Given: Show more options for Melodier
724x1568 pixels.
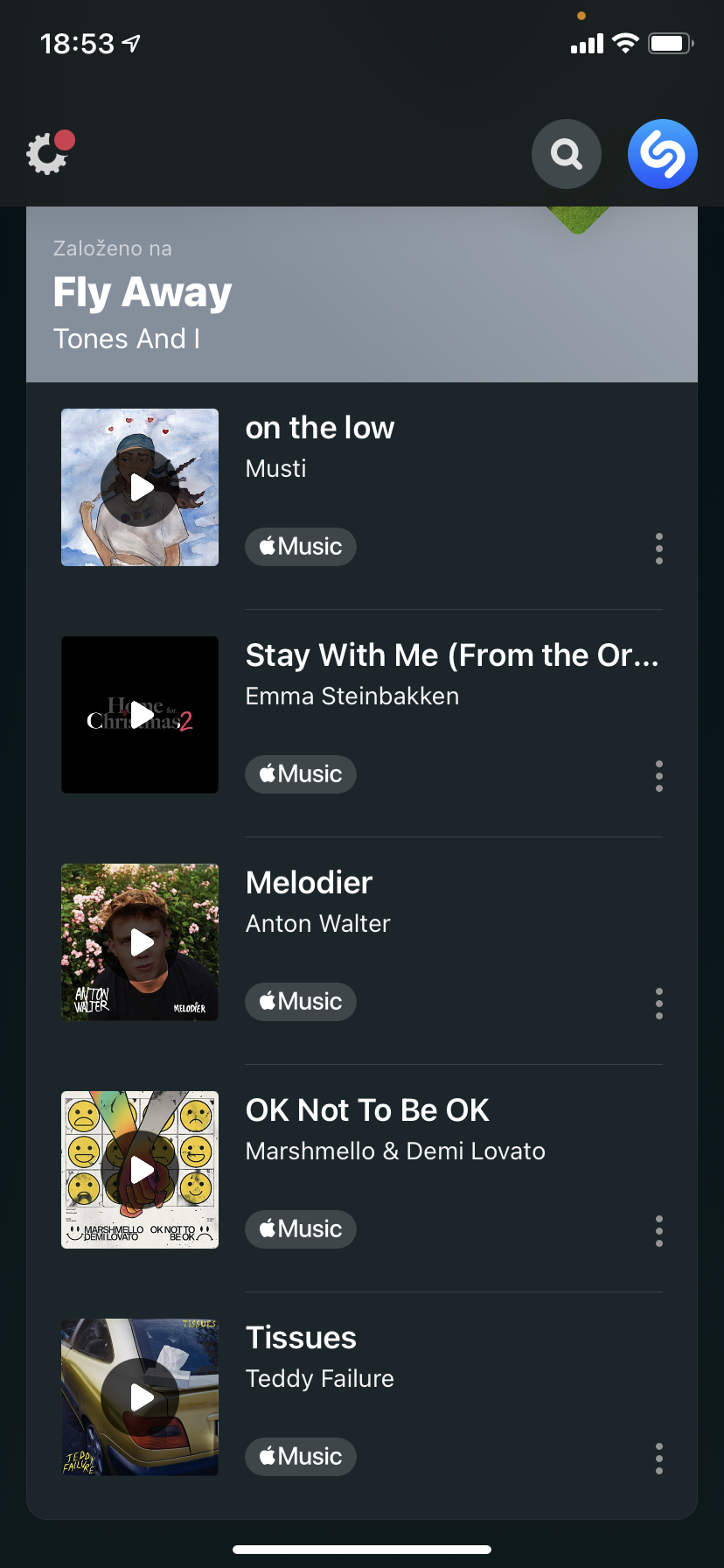Looking at the screenshot, I should (x=659, y=1004).
